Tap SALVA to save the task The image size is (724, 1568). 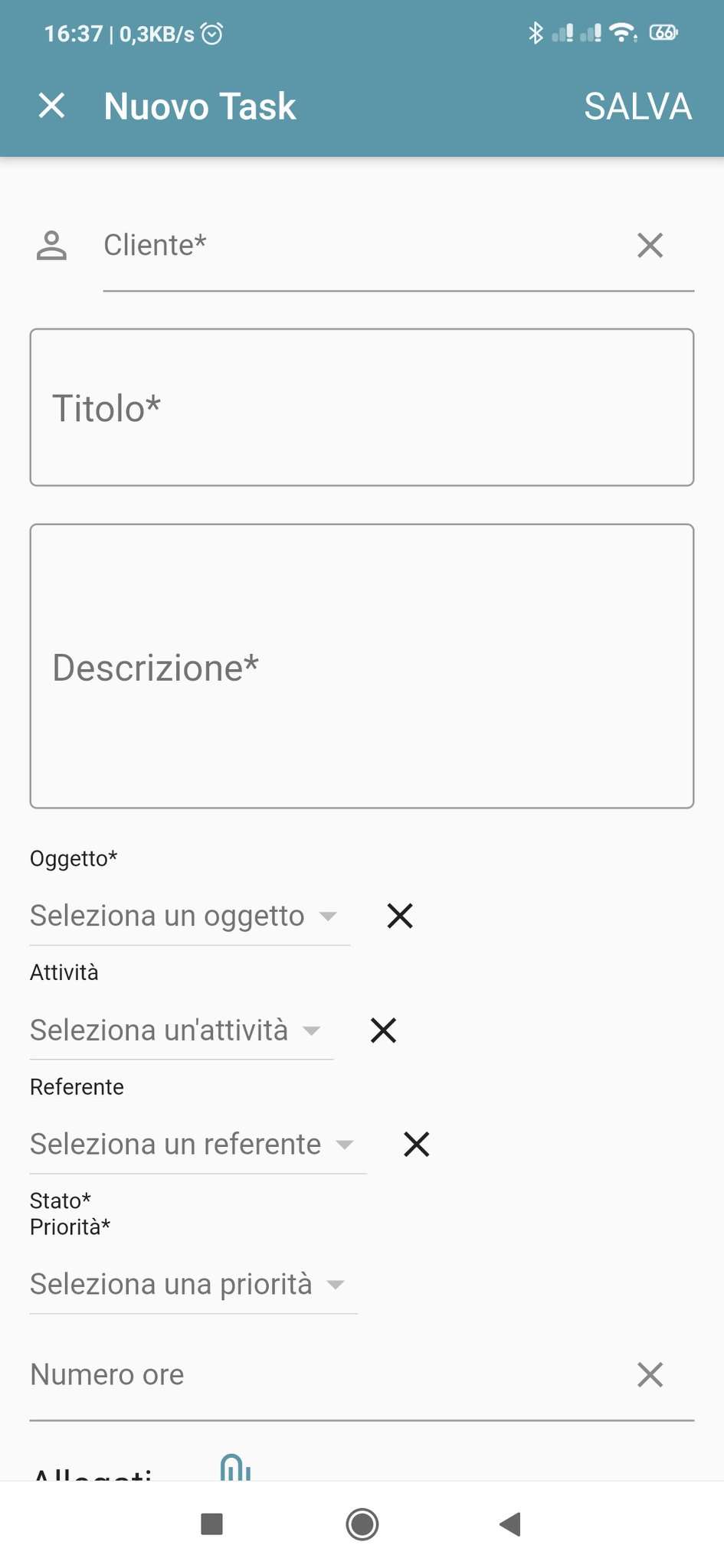point(637,106)
